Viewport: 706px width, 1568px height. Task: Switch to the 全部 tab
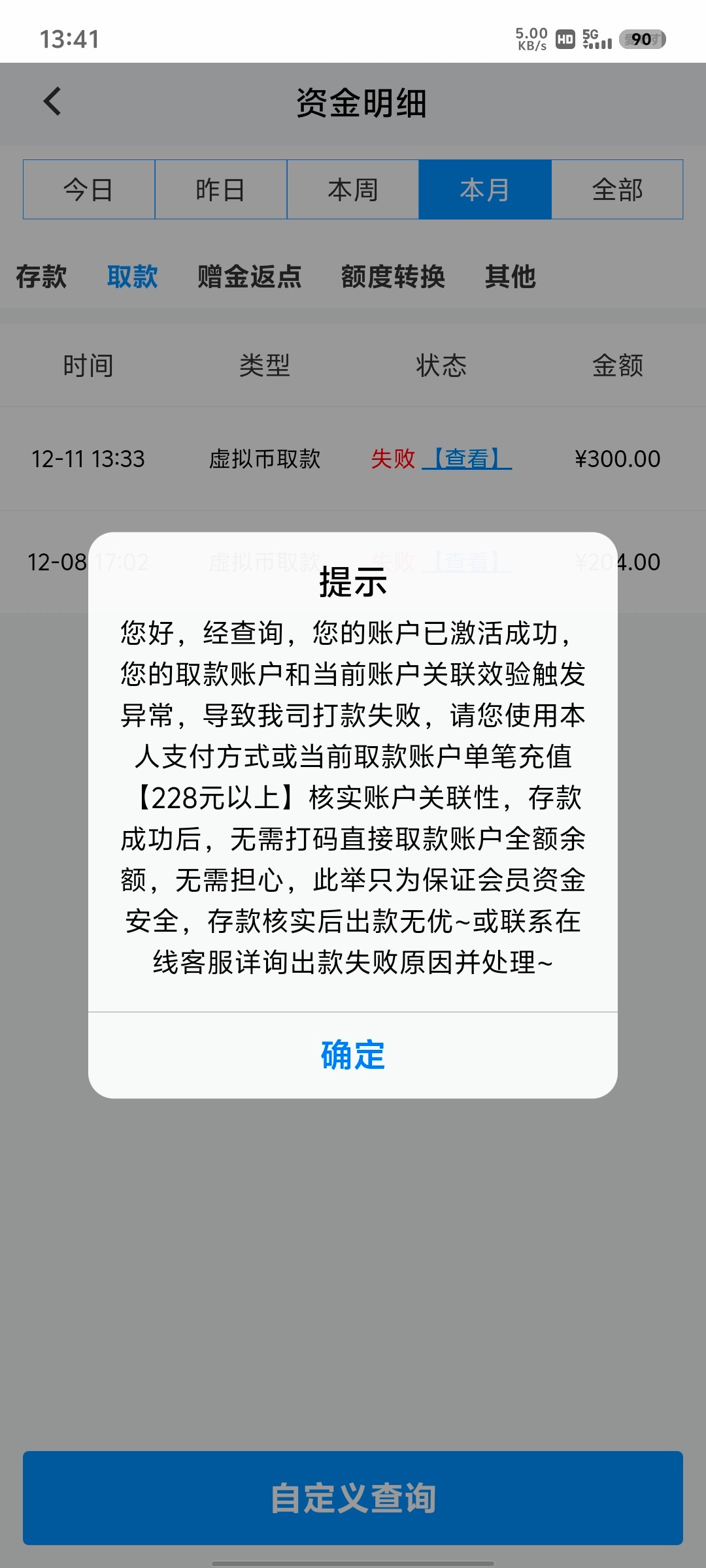pos(616,189)
